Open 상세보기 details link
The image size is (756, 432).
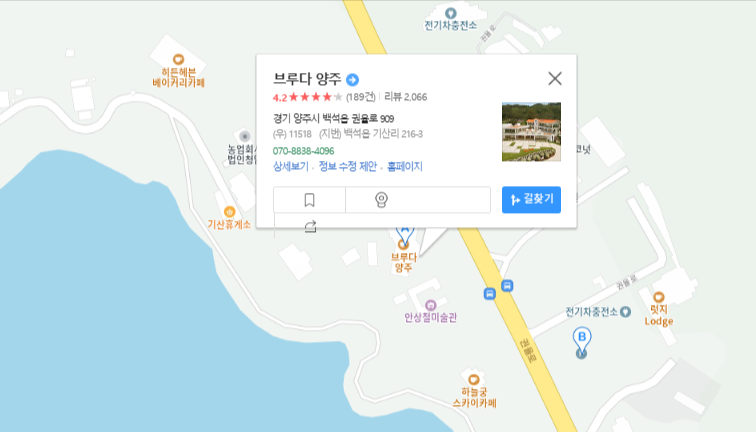(x=290, y=166)
